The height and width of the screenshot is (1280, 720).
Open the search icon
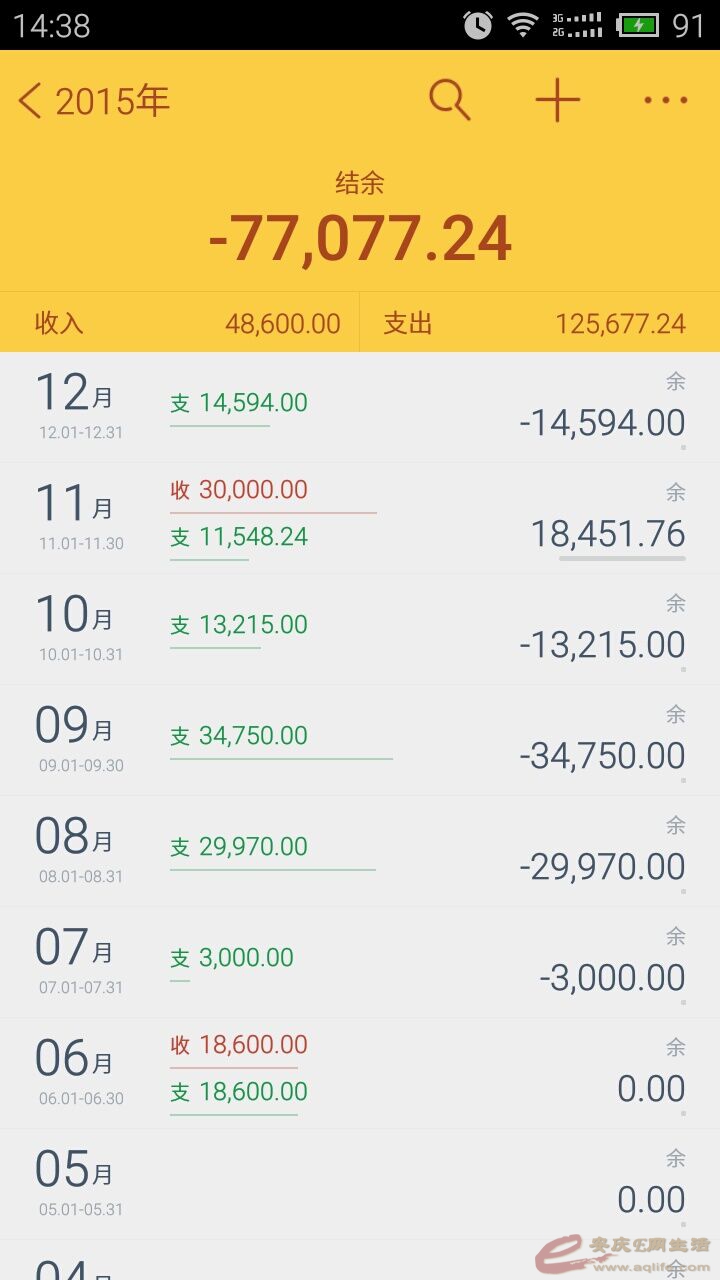(449, 100)
